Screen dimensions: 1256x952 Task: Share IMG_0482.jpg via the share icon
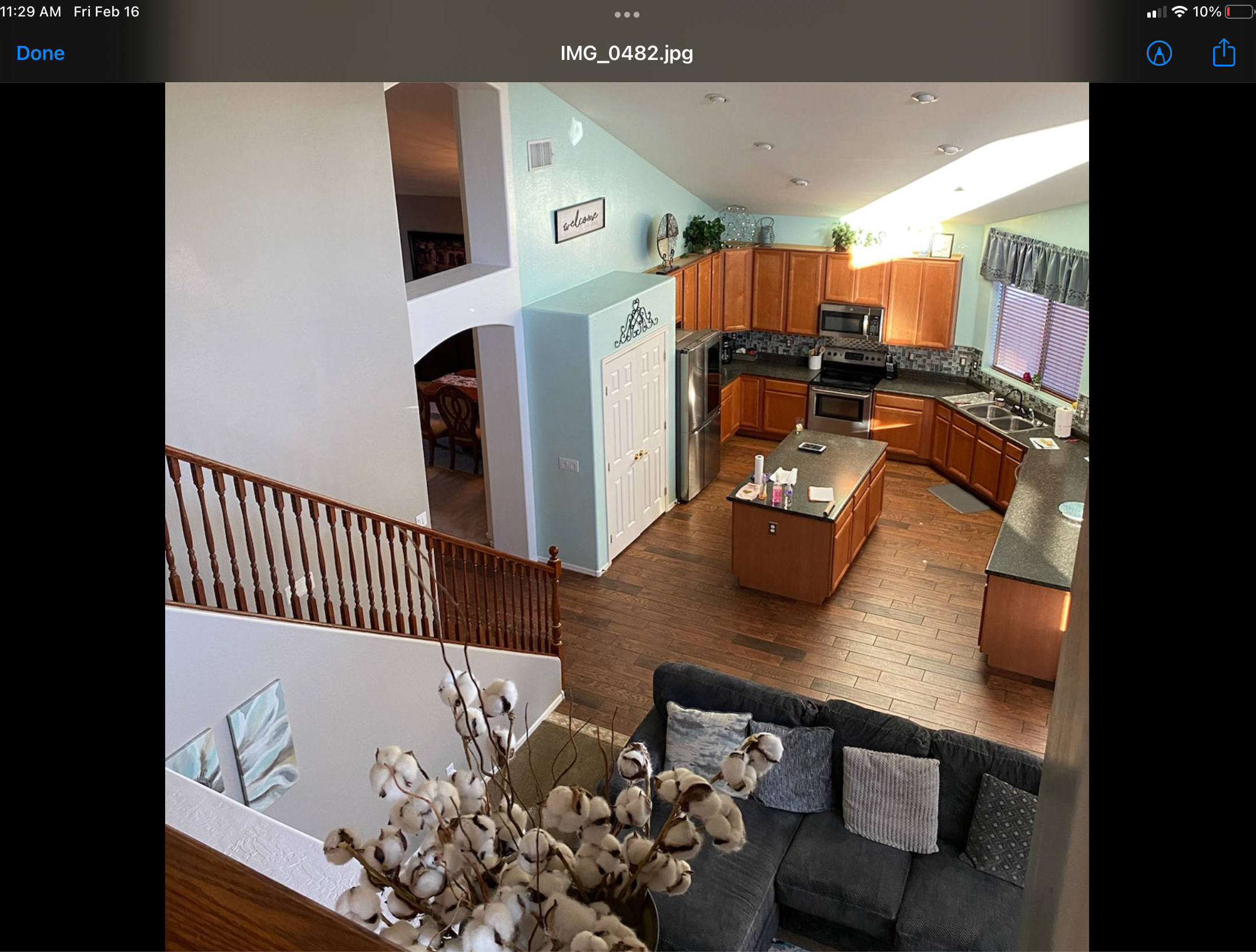[1224, 53]
